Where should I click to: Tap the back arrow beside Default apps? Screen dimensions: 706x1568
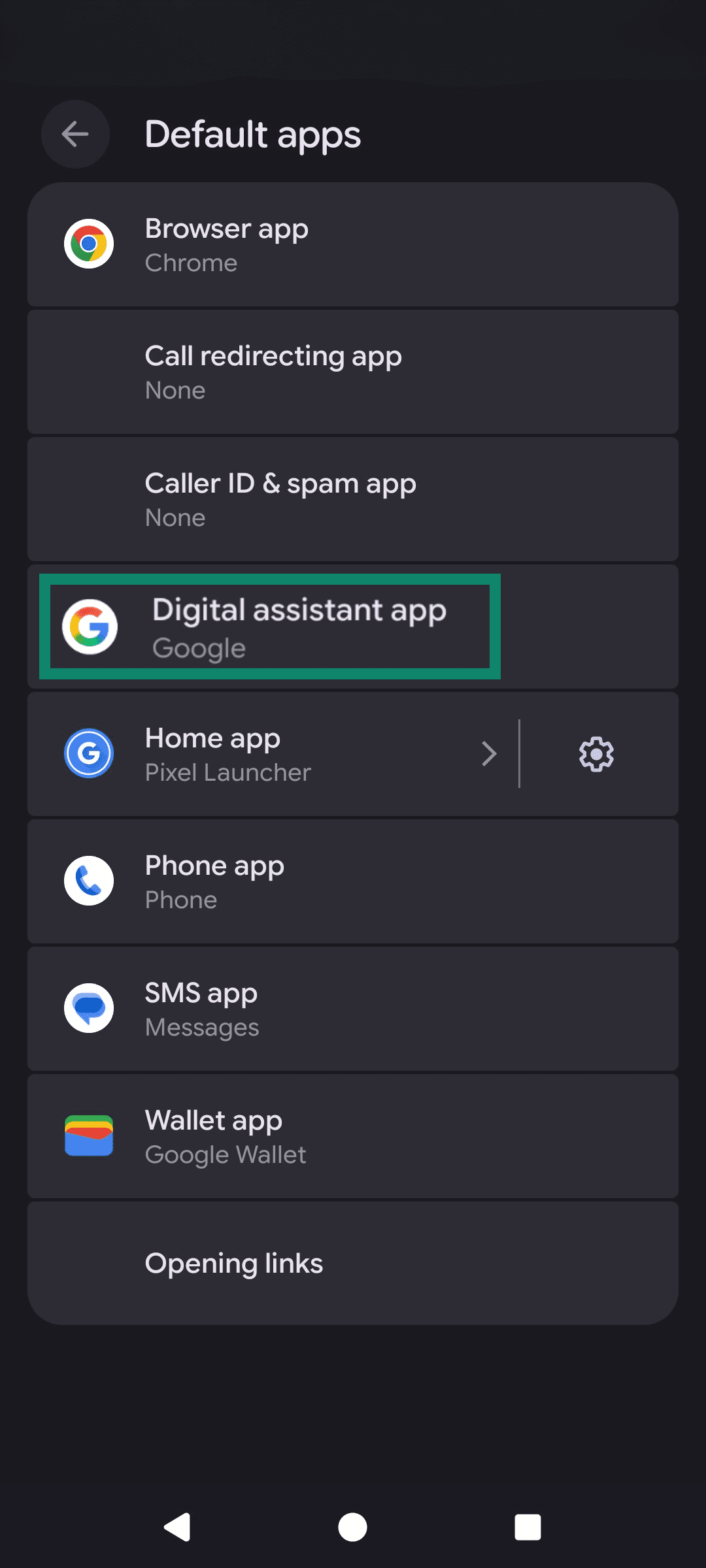[75, 134]
